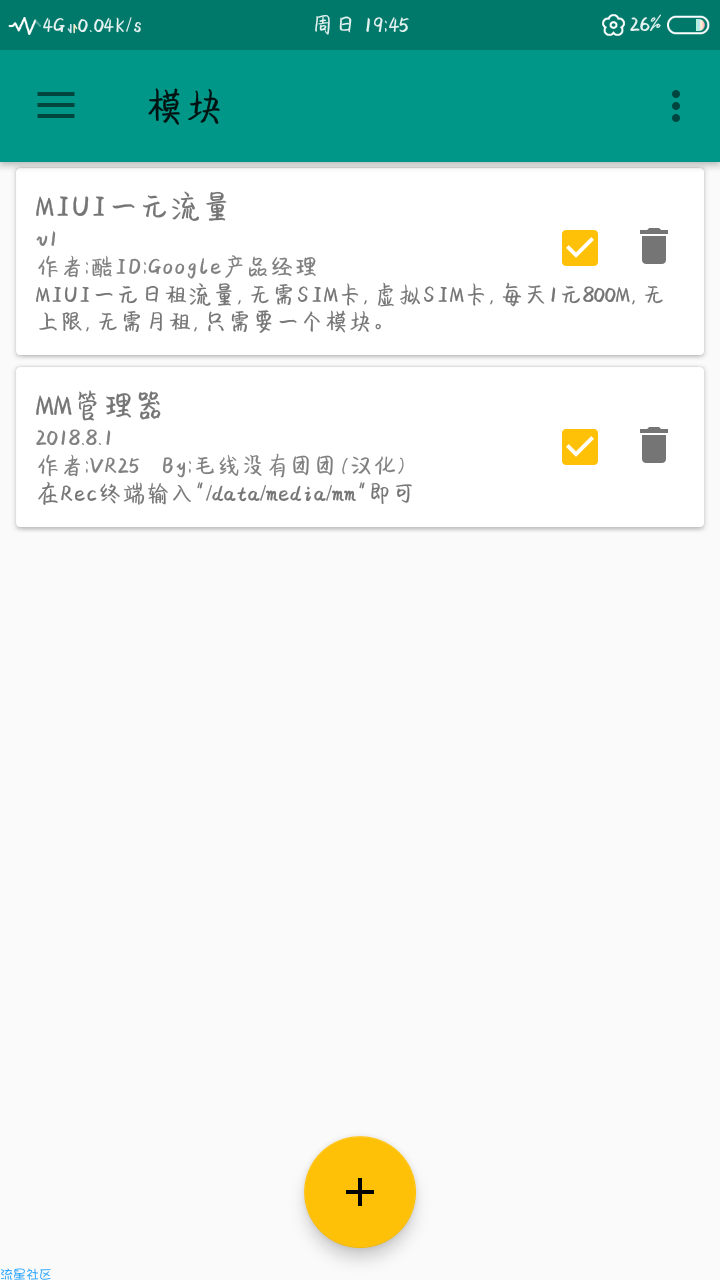Remove the MM管理器 module via trash icon
This screenshot has width=720, height=1280.
pyautogui.click(x=654, y=446)
